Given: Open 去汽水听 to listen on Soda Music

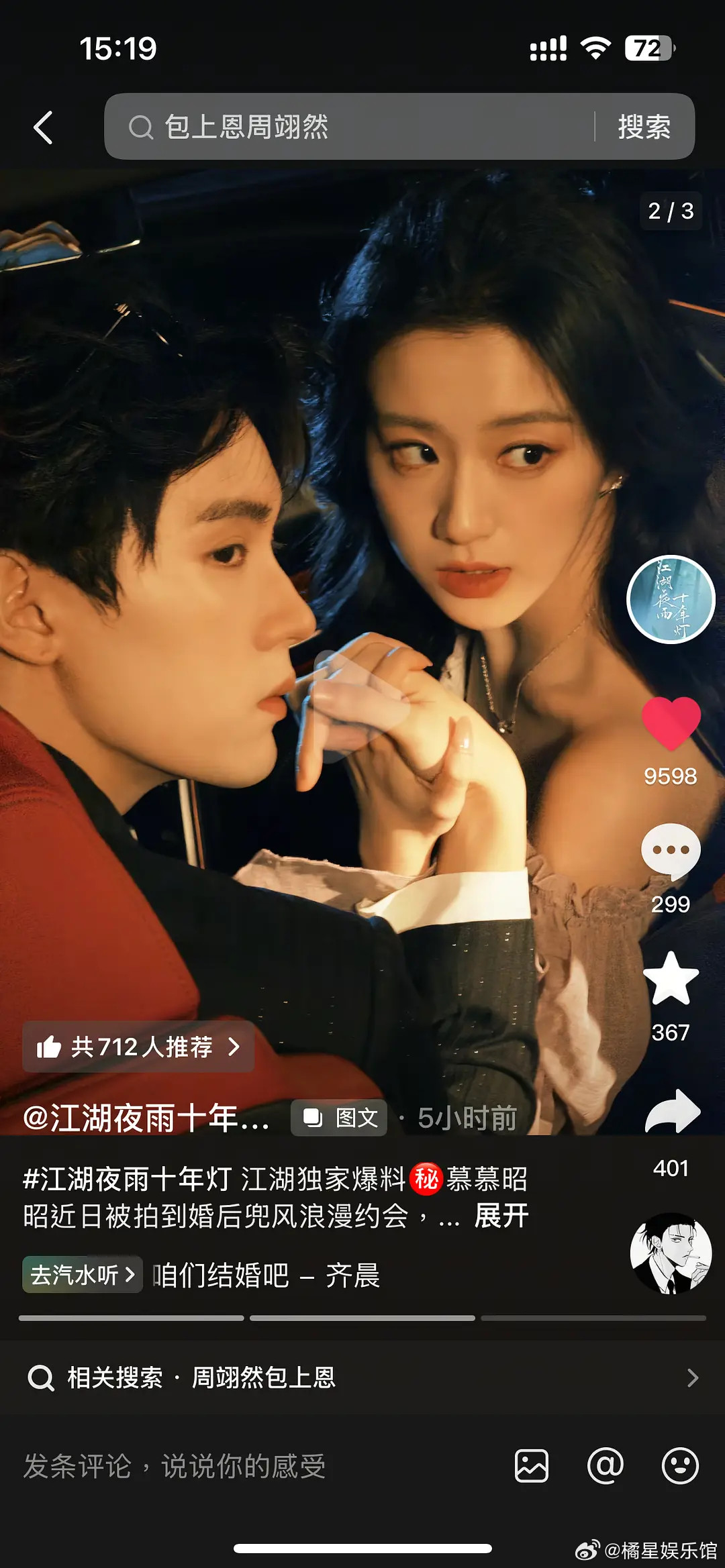Looking at the screenshot, I should tap(81, 1275).
